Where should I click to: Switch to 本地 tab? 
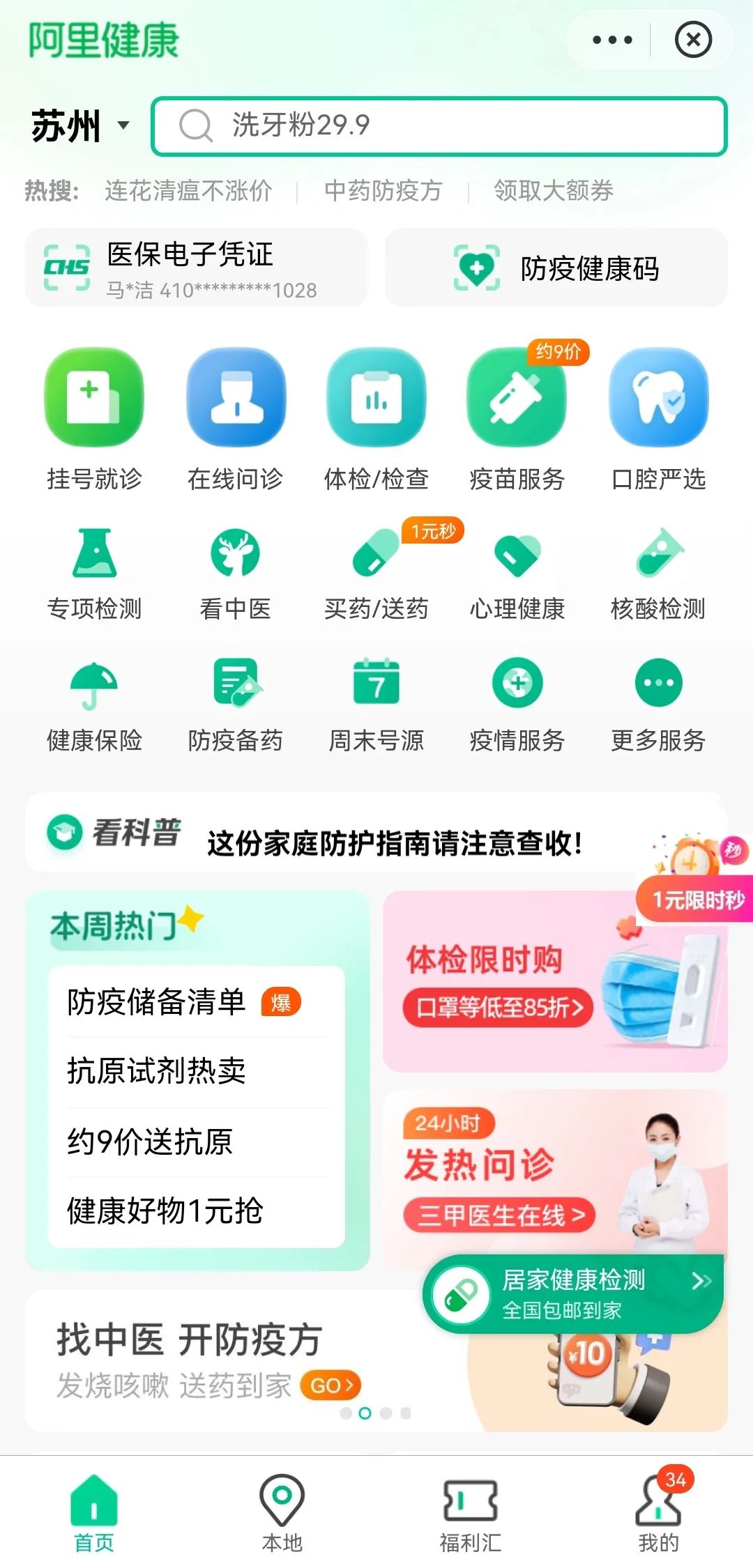tap(282, 1512)
